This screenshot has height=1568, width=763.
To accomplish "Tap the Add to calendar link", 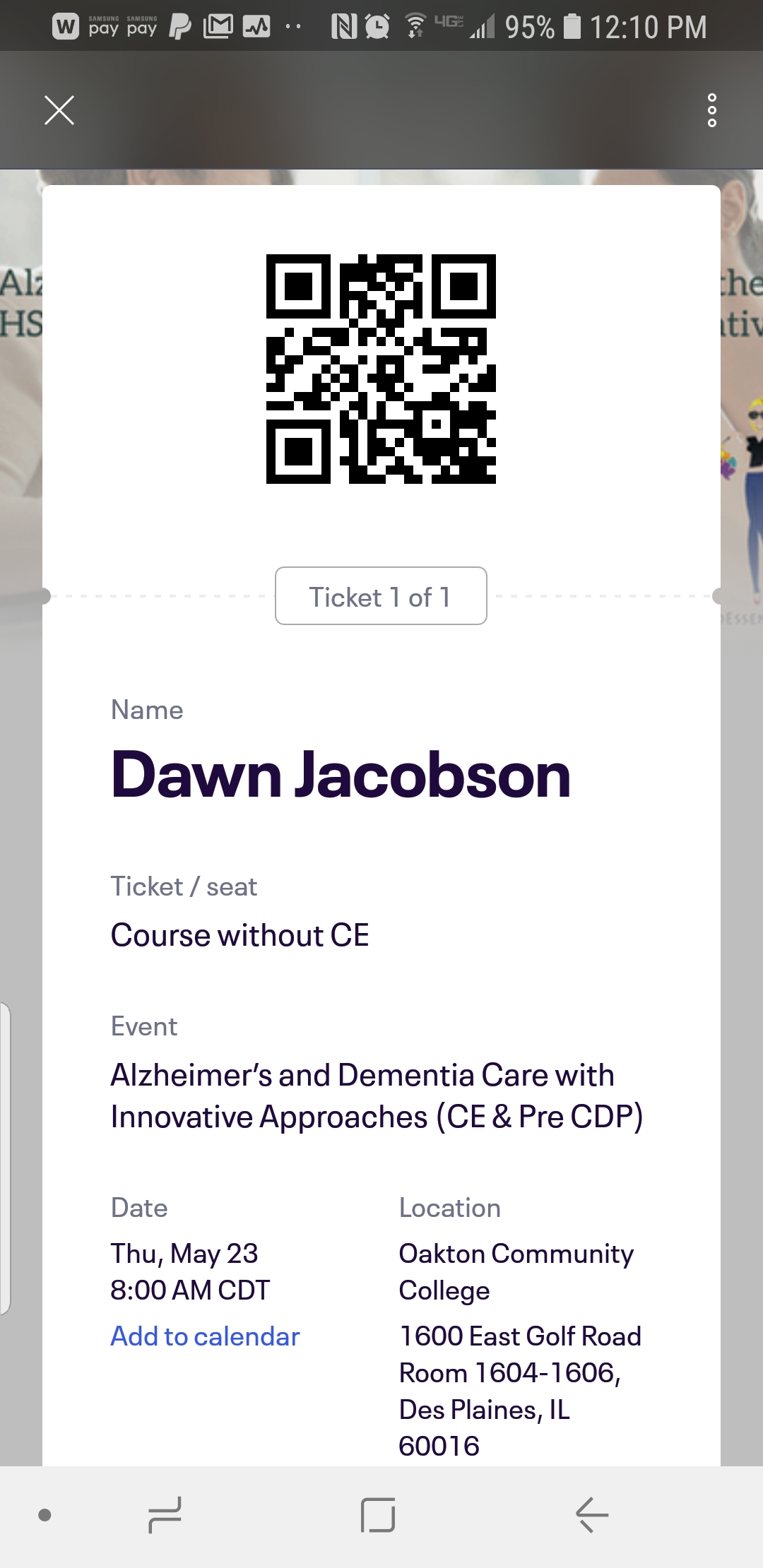I will click(205, 1336).
